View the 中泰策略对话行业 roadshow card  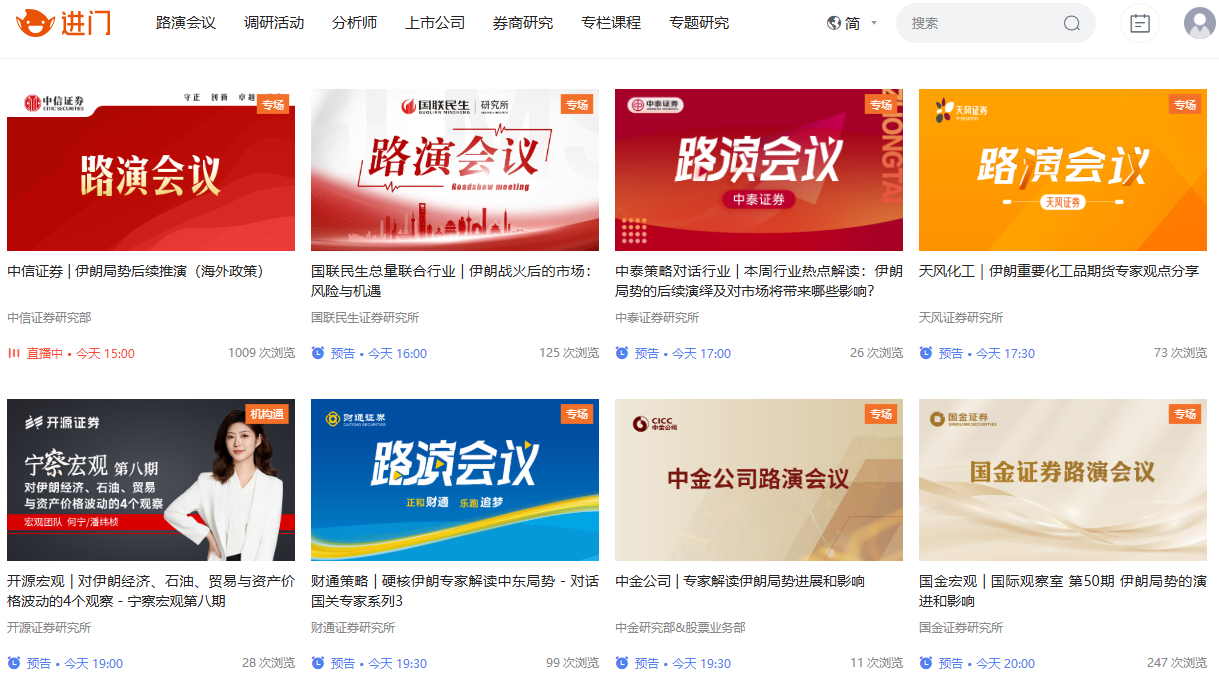click(759, 170)
